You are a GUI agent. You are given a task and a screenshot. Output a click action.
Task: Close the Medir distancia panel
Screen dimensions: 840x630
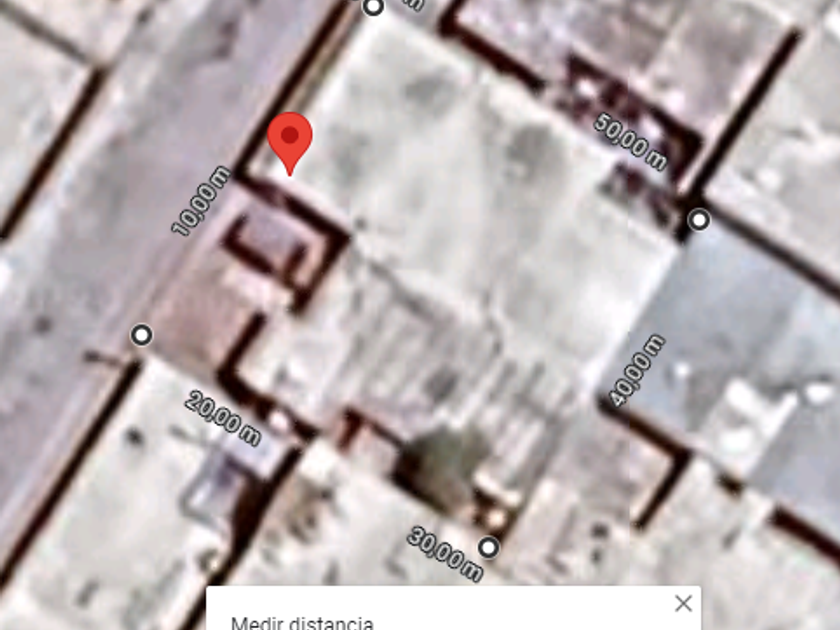683,603
